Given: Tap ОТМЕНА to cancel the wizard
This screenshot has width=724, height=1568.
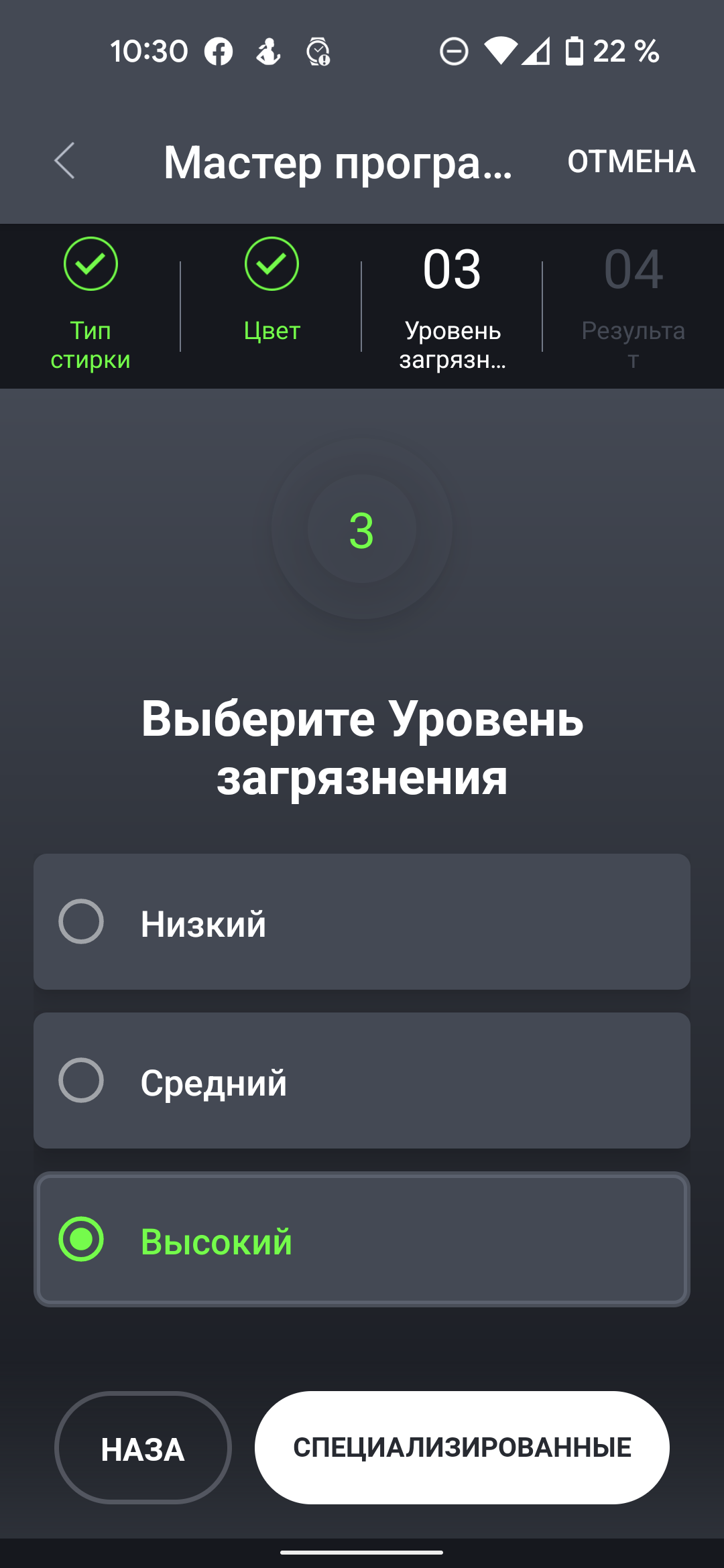Looking at the screenshot, I should click(631, 161).
